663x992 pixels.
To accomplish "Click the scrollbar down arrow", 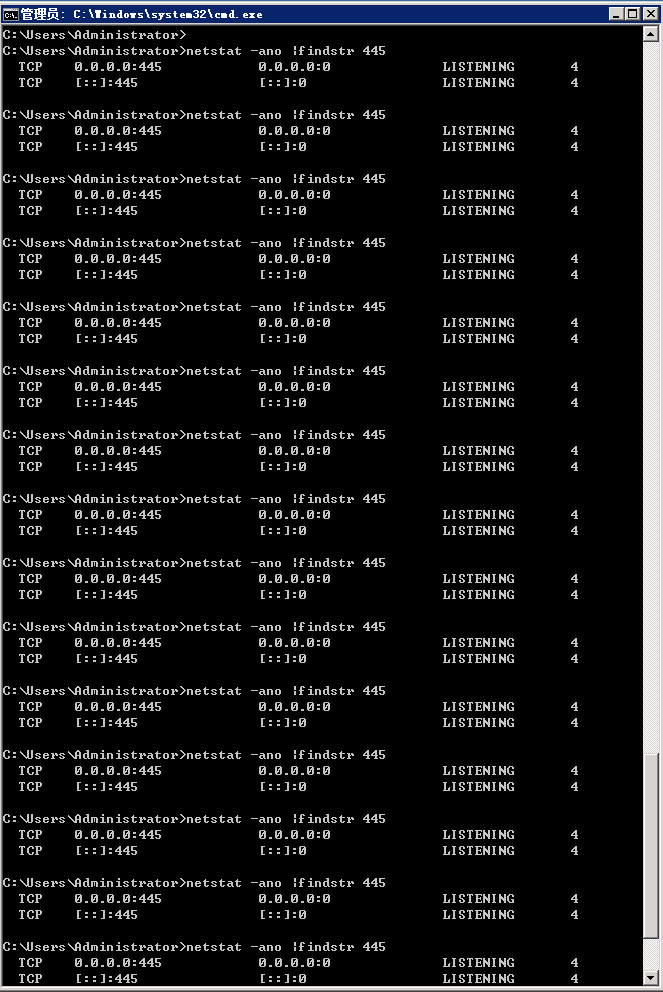I will click(x=651, y=977).
